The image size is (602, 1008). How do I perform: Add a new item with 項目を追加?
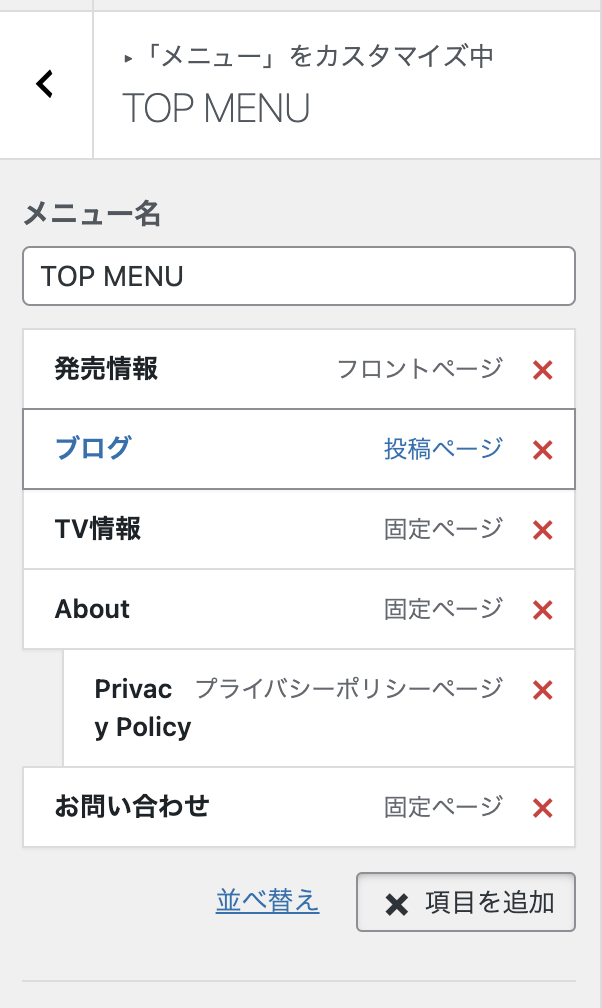(466, 903)
